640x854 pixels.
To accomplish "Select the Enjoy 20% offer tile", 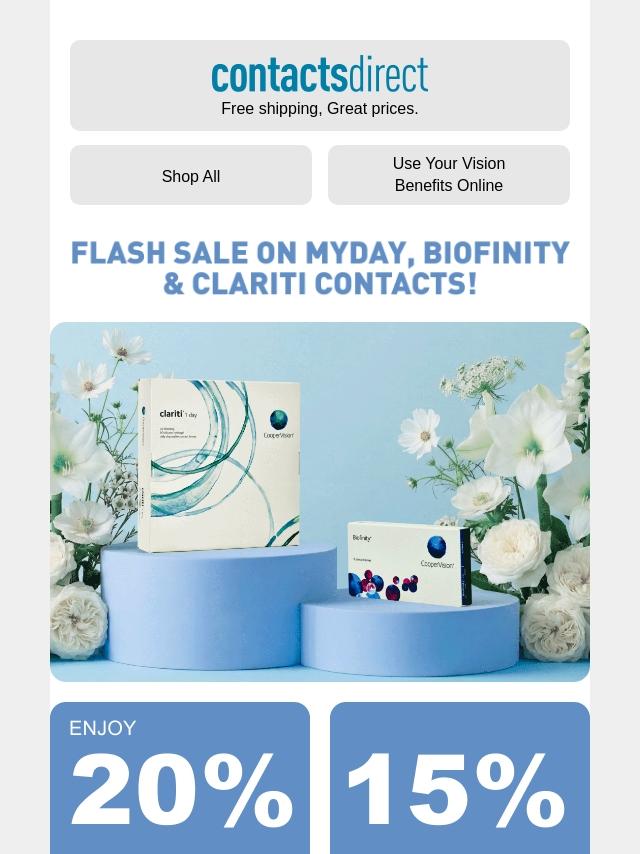I will pos(180,779).
